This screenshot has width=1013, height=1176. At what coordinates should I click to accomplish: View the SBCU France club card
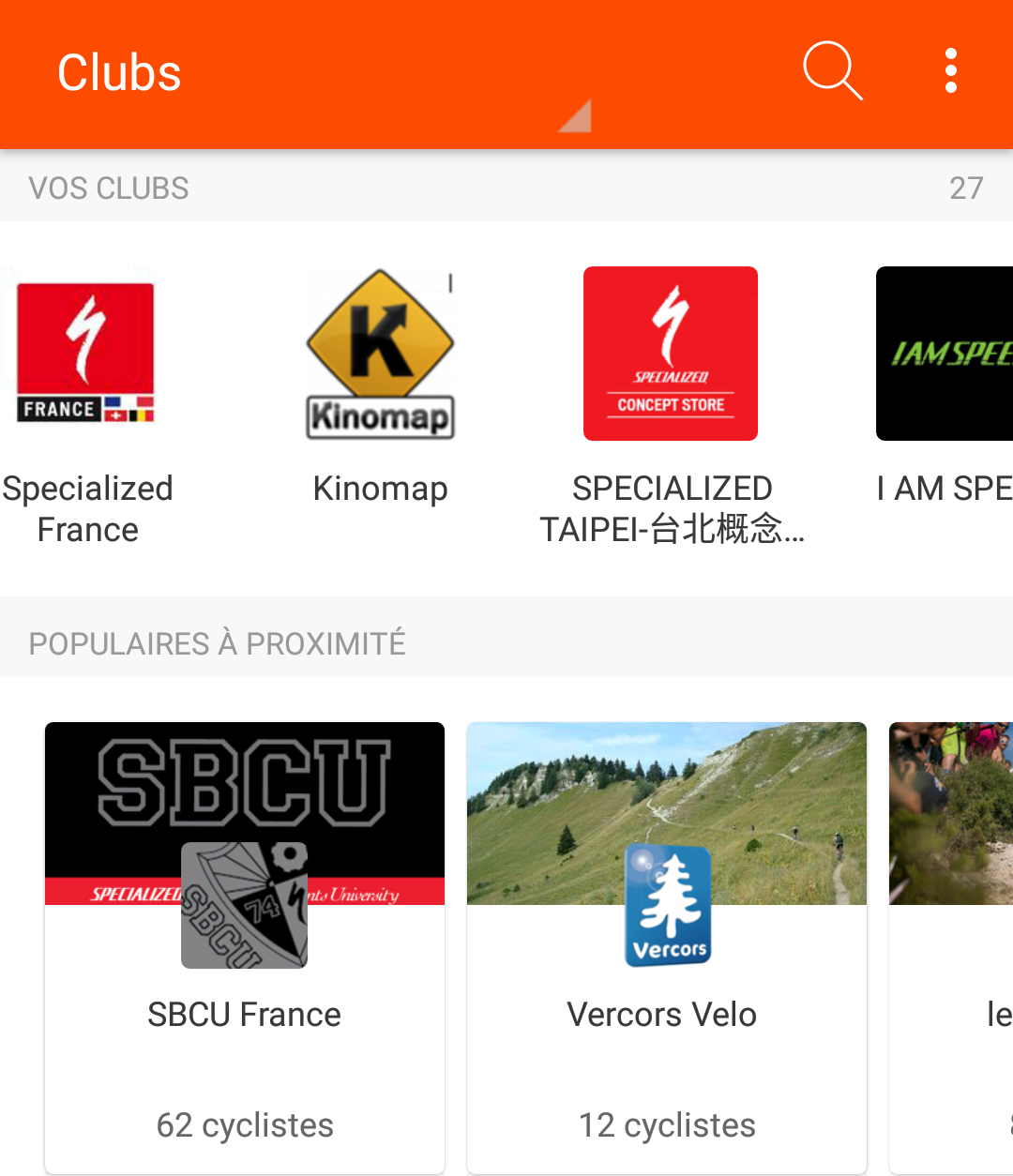tap(245, 947)
